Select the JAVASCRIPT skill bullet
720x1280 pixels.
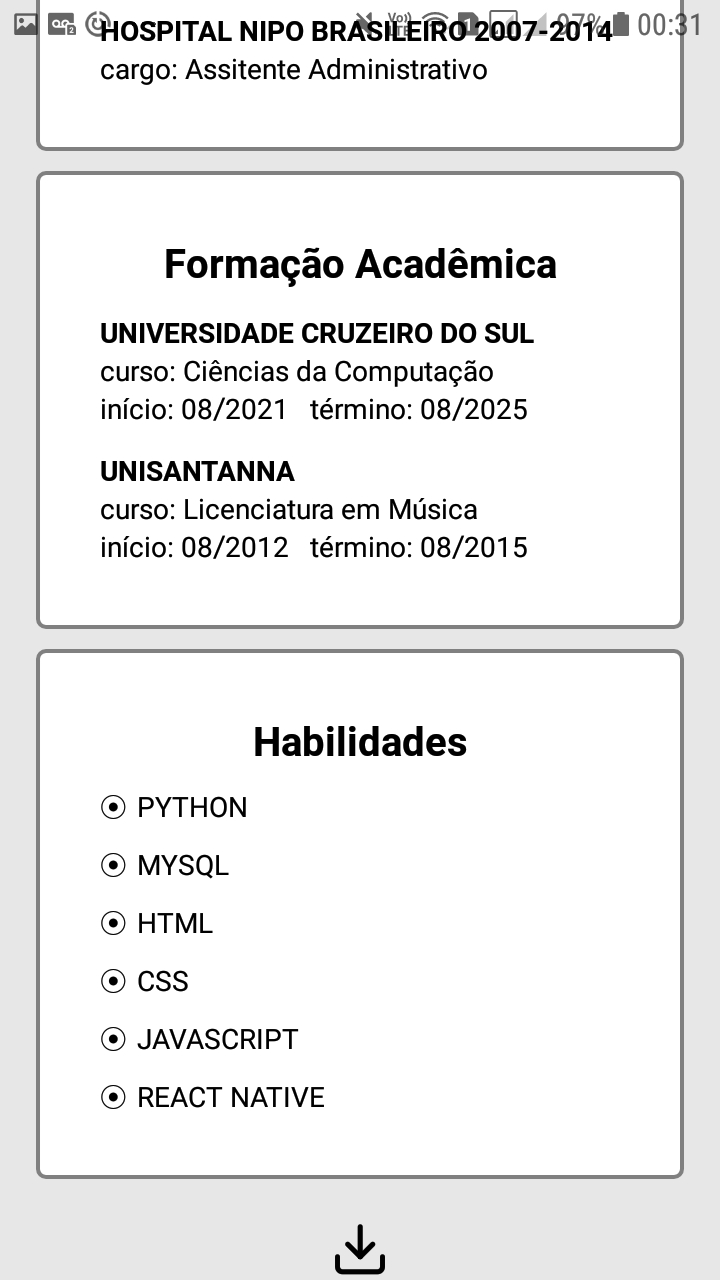(113, 1039)
